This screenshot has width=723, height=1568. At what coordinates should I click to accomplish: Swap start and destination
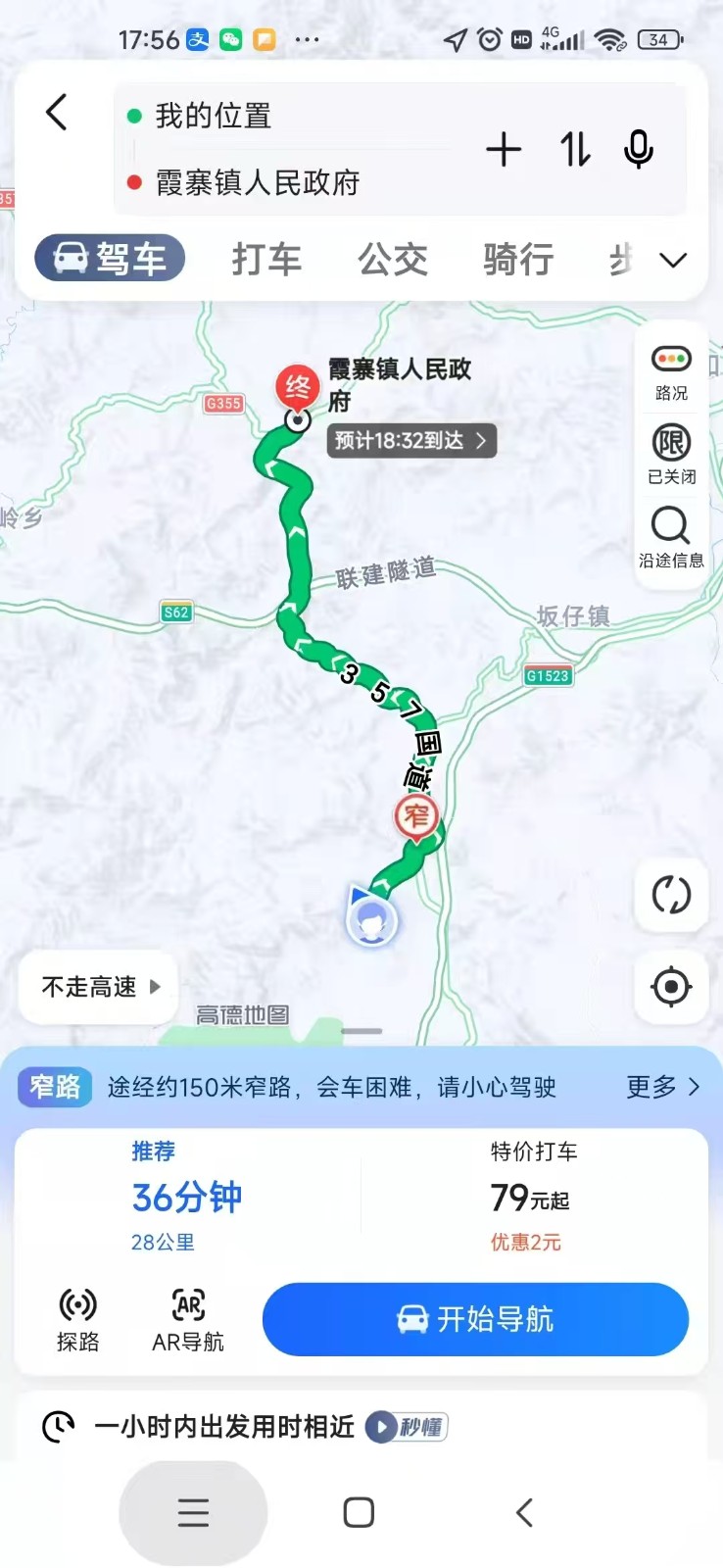(575, 150)
